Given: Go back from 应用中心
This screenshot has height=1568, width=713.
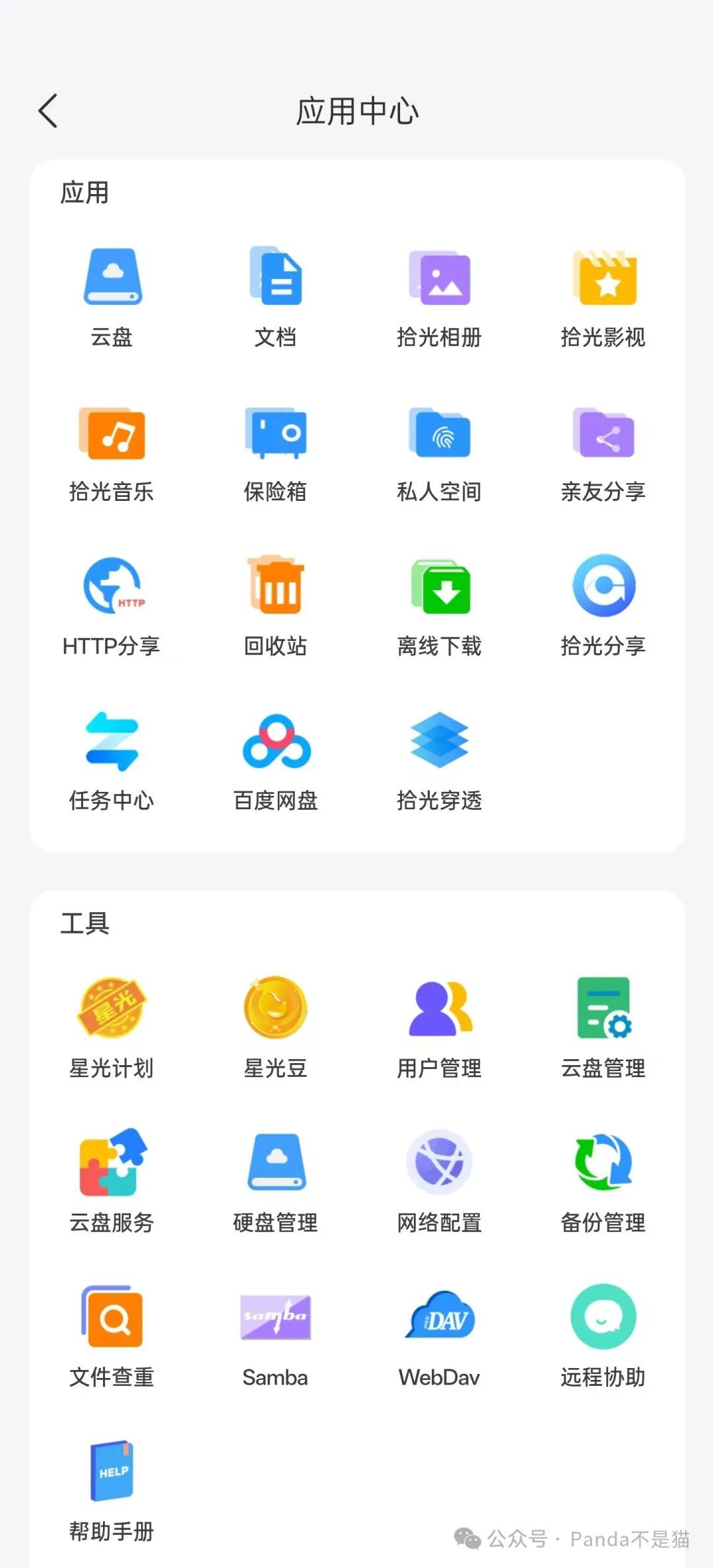Looking at the screenshot, I should 48,110.
